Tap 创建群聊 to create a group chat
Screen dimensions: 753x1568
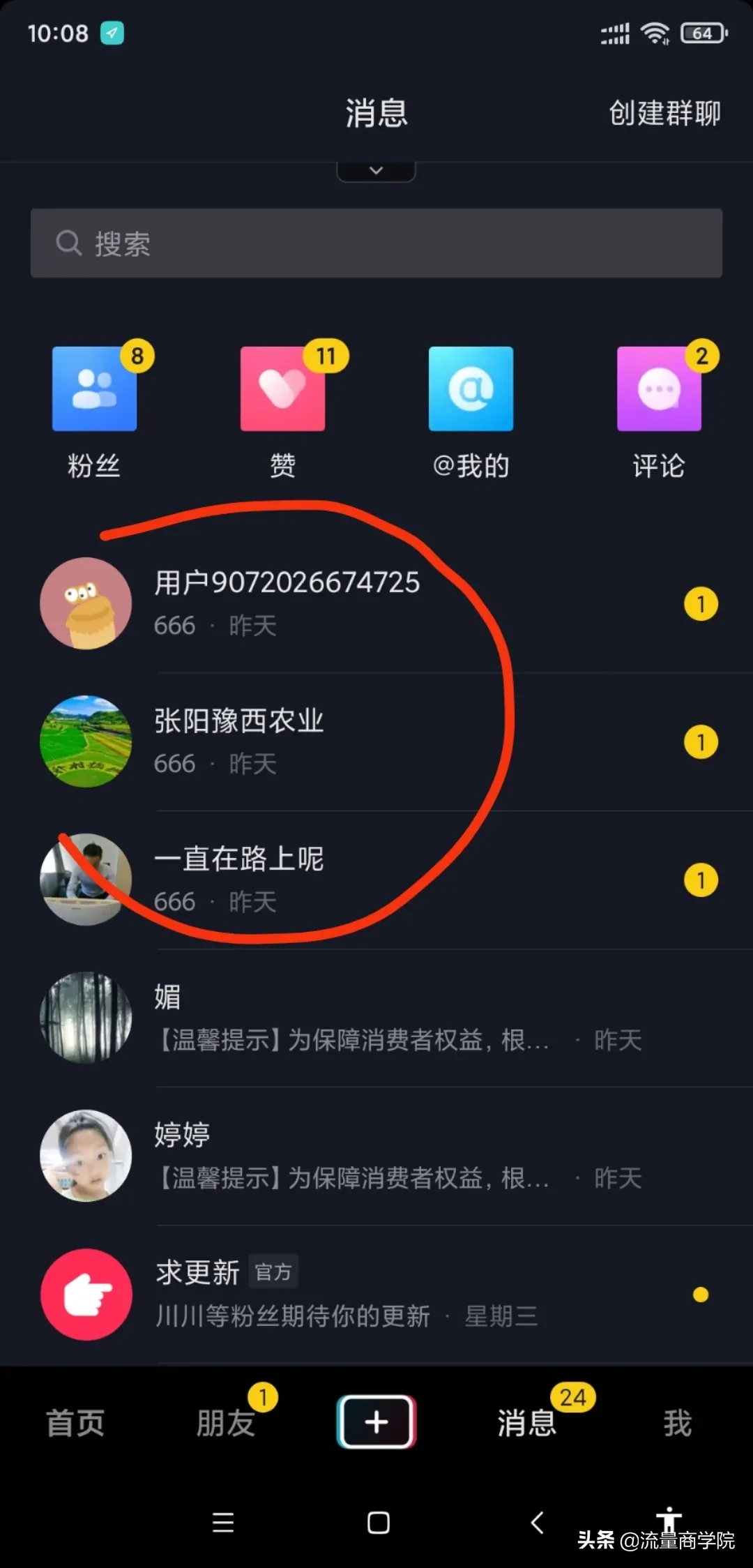point(664,113)
